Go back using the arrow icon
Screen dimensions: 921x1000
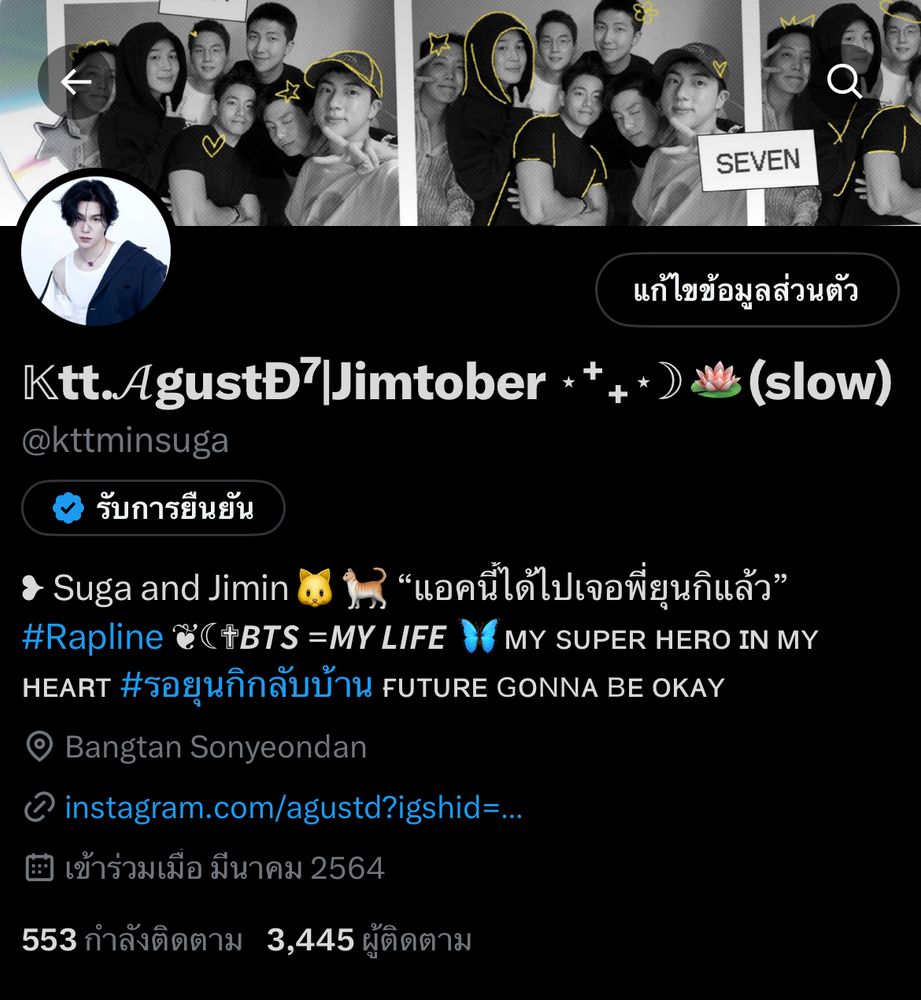pos(77,82)
